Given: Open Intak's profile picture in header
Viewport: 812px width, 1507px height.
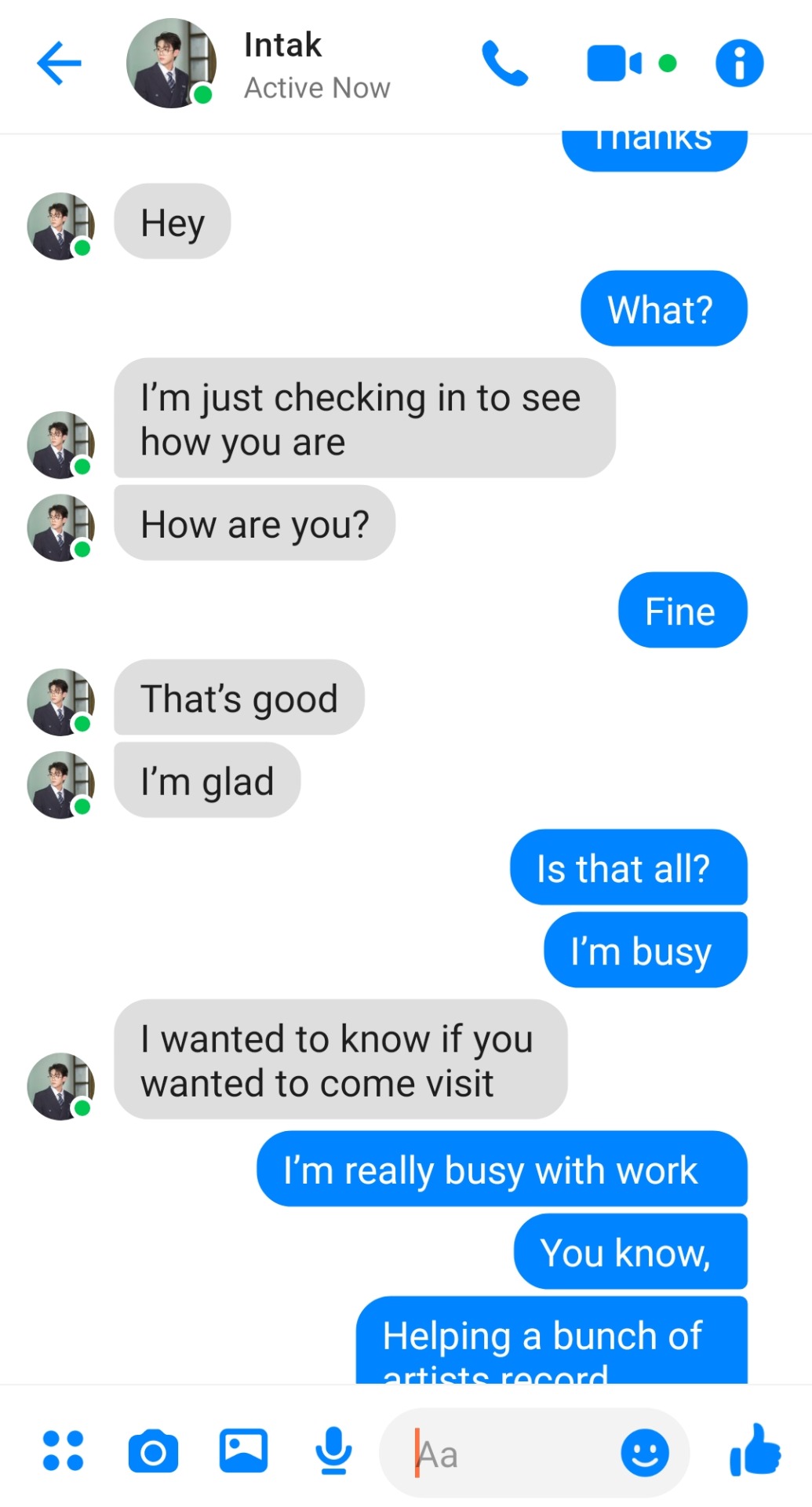Looking at the screenshot, I should pyautogui.click(x=171, y=63).
